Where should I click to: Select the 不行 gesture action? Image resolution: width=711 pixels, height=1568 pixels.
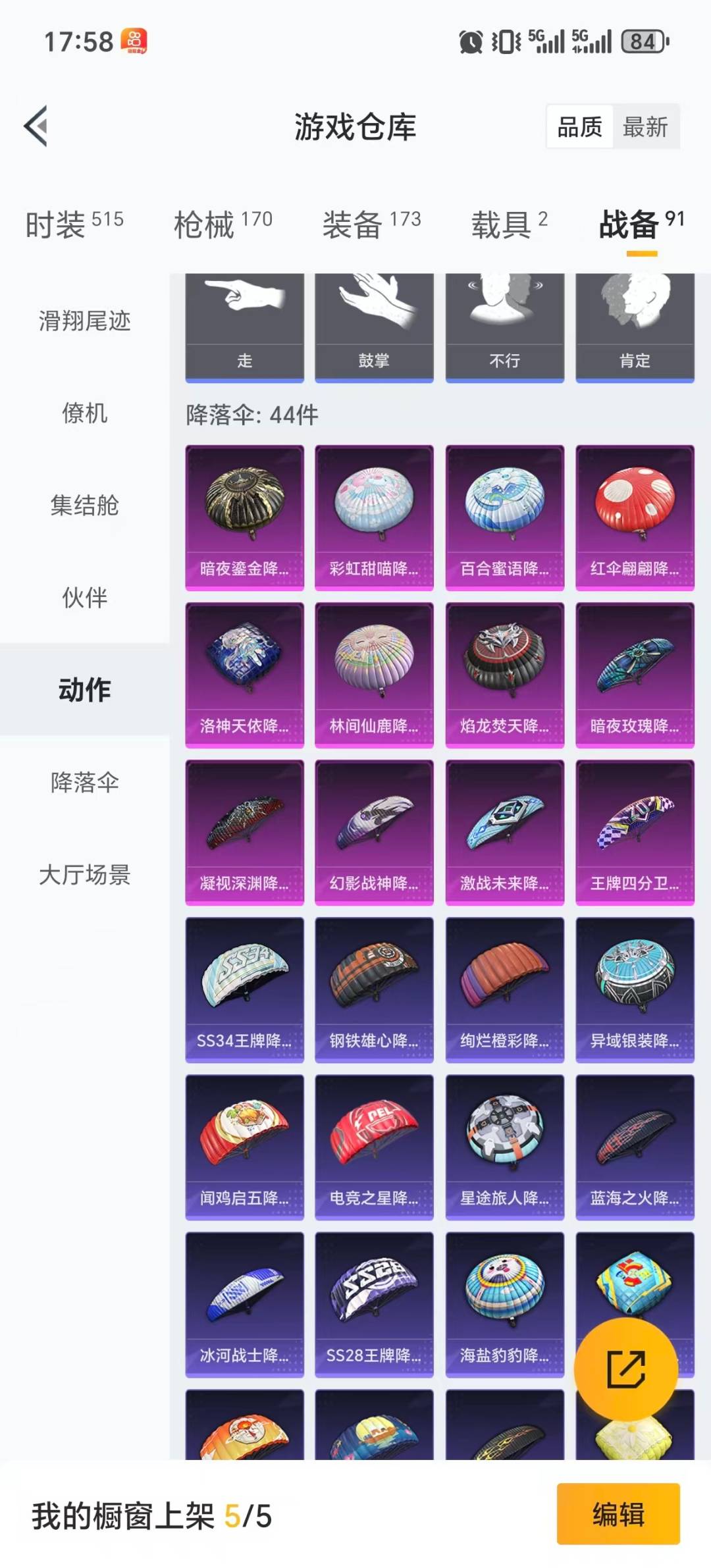pyautogui.click(x=504, y=323)
